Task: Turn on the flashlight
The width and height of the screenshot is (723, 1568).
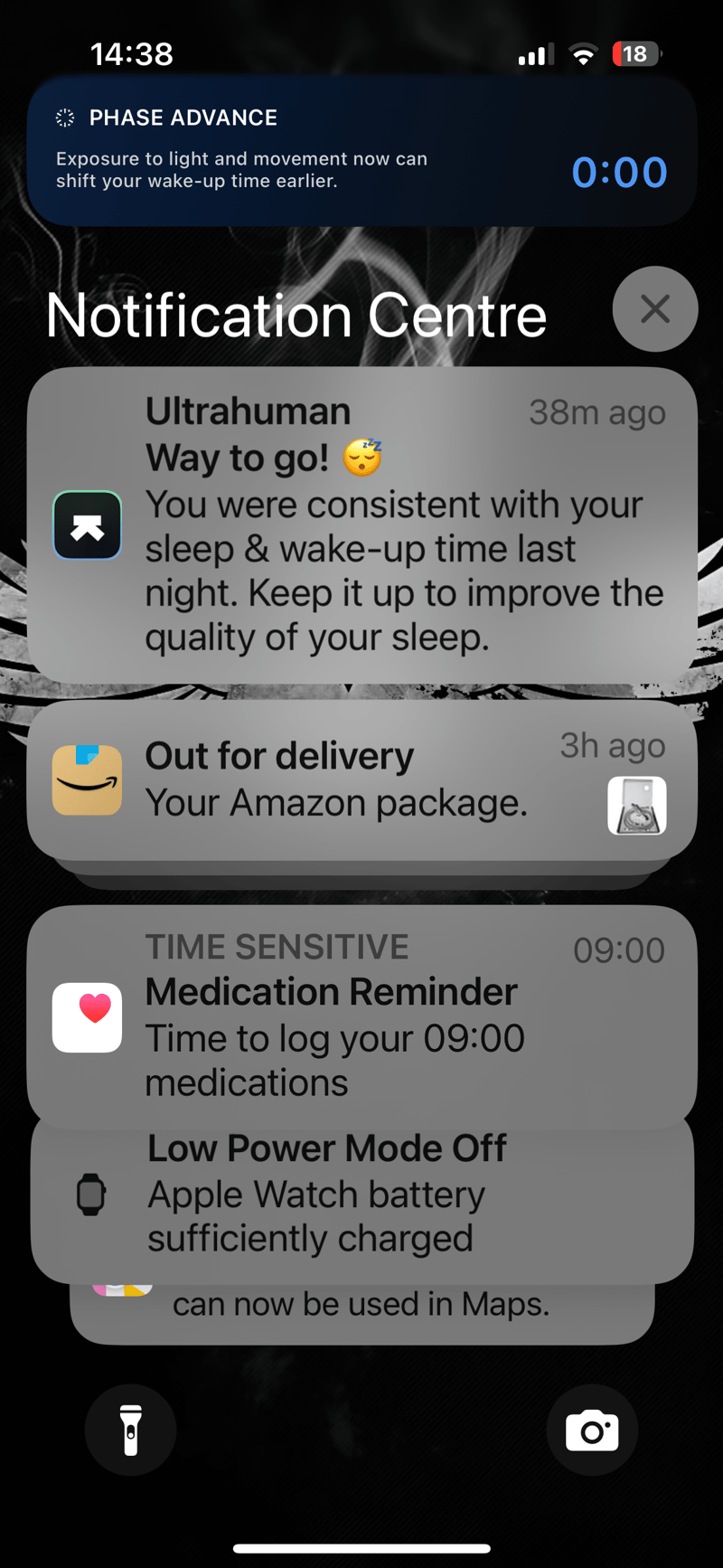Action: pyautogui.click(x=131, y=1430)
